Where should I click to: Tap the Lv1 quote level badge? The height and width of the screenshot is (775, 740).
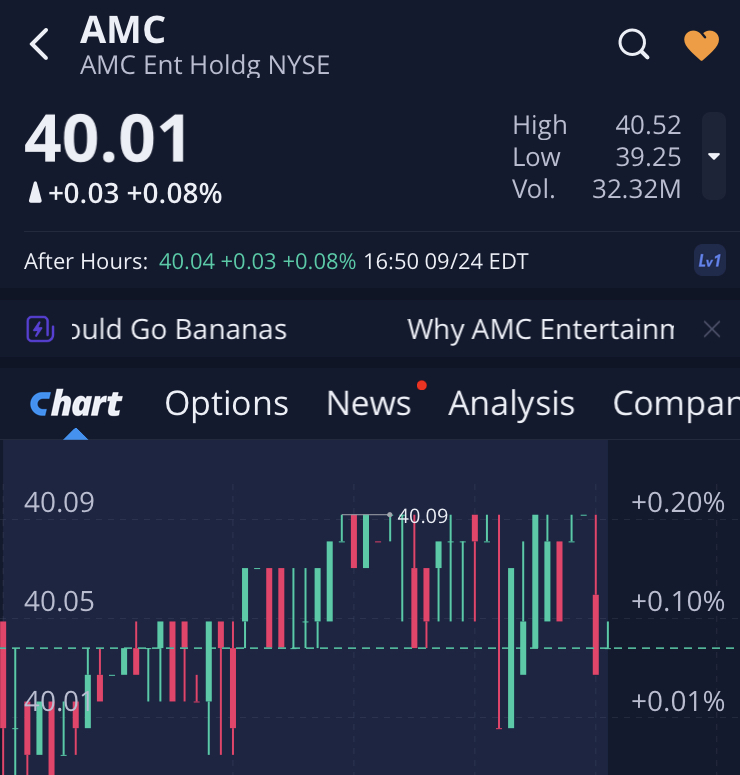point(709,262)
